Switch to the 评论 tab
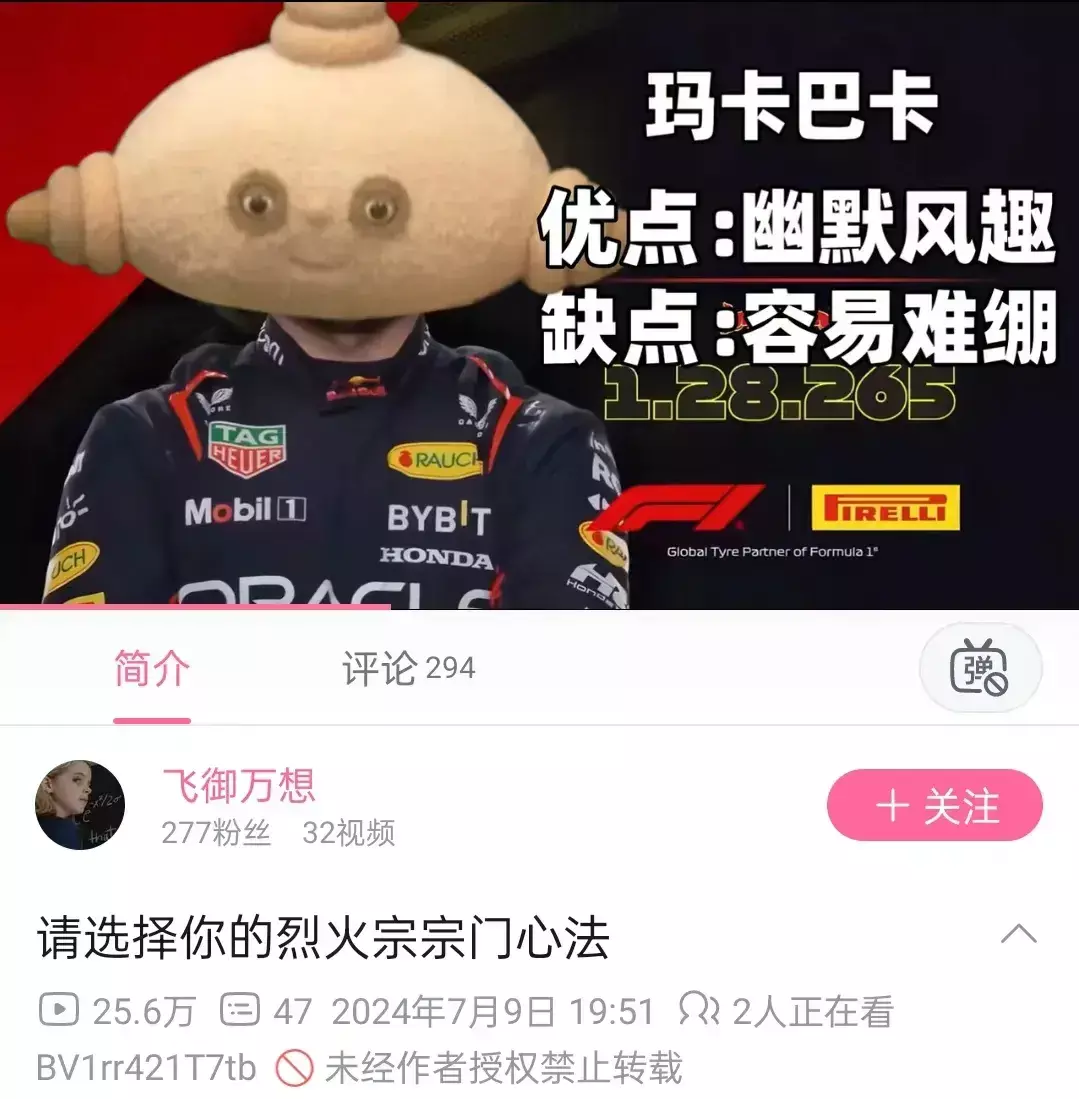 point(408,669)
